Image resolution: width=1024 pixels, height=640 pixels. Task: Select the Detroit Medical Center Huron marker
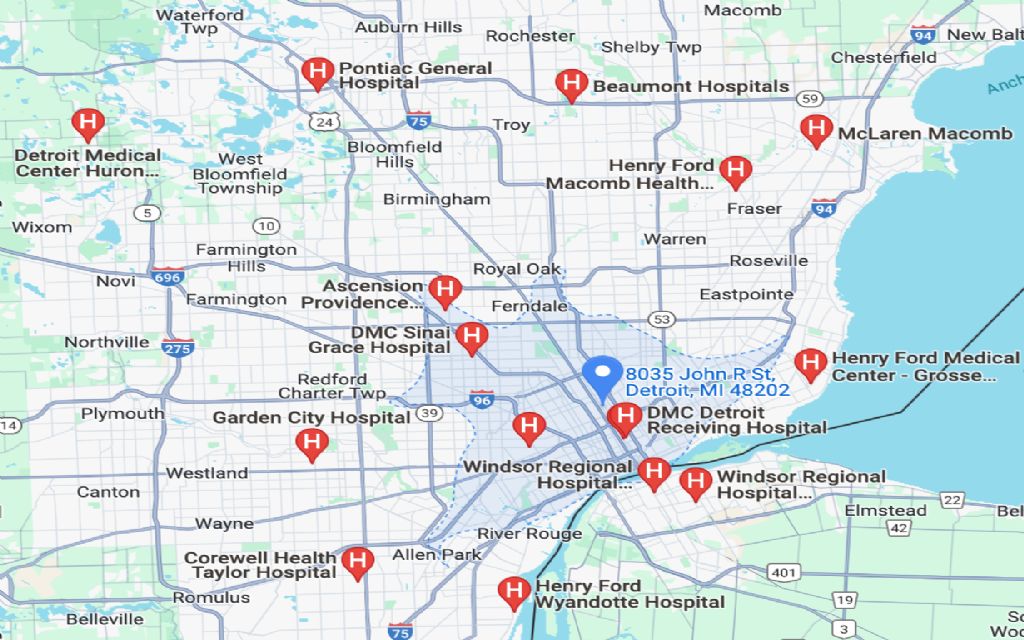[x=88, y=124]
